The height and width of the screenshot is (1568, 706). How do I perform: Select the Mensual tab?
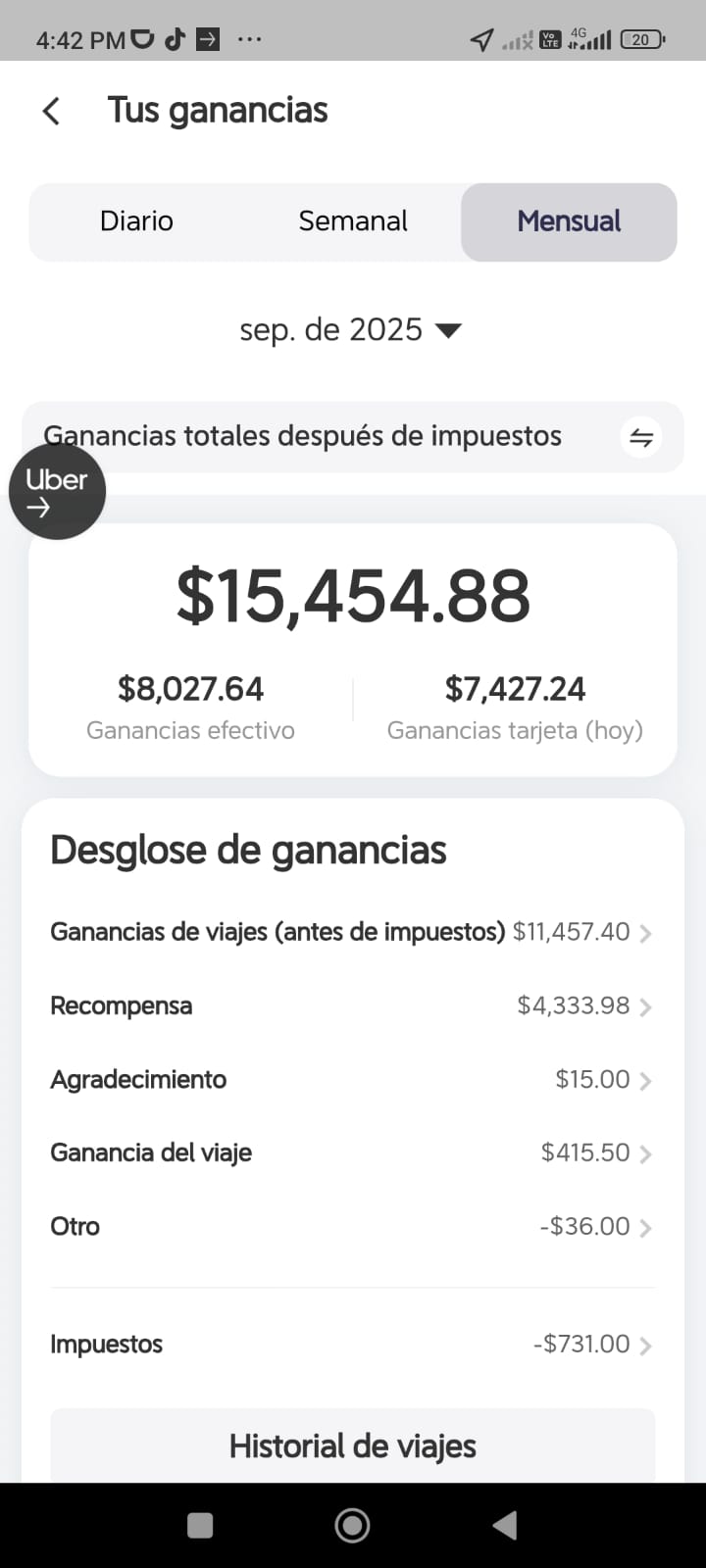point(569,221)
